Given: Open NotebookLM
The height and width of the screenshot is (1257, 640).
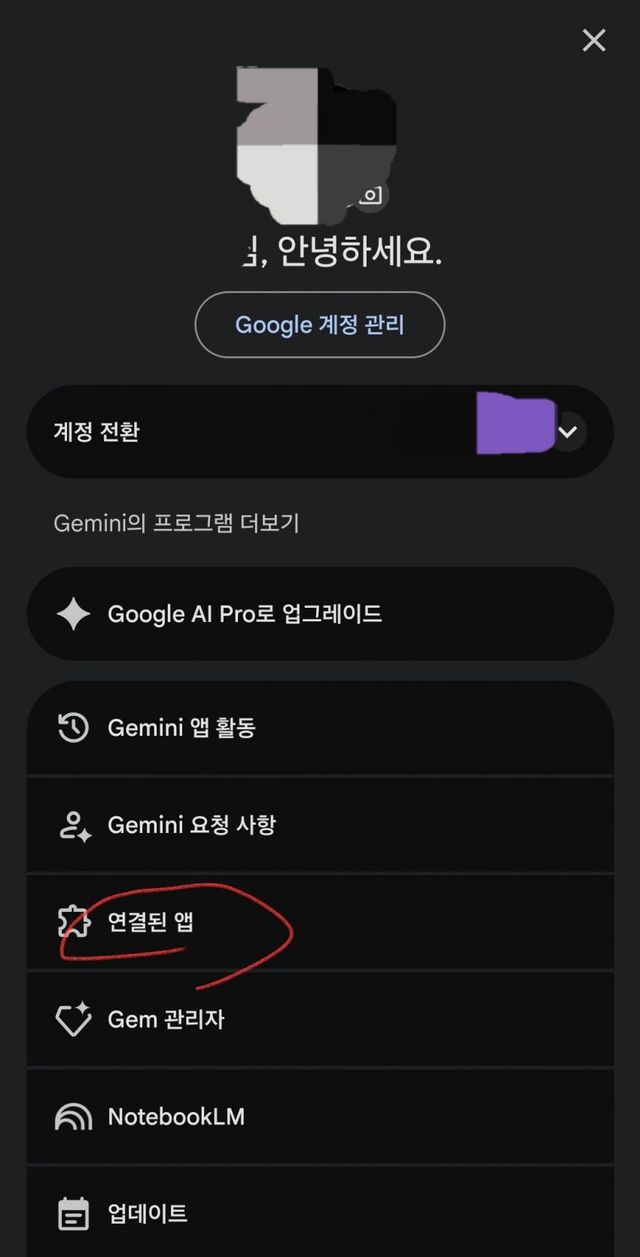Looking at the screenshot, I should click(319, 1117).
